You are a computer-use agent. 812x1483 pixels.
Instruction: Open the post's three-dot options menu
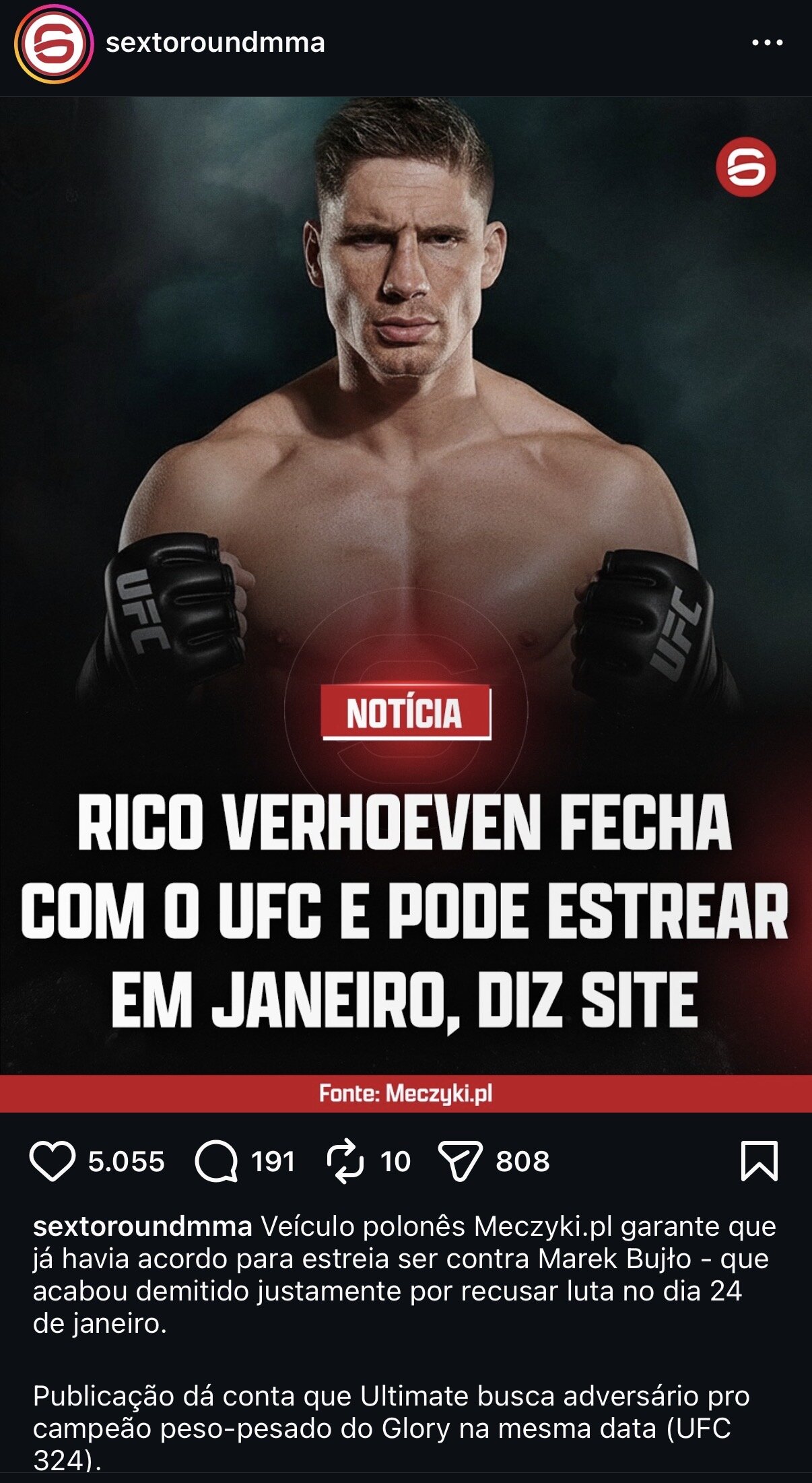click(x=767, y=43)
